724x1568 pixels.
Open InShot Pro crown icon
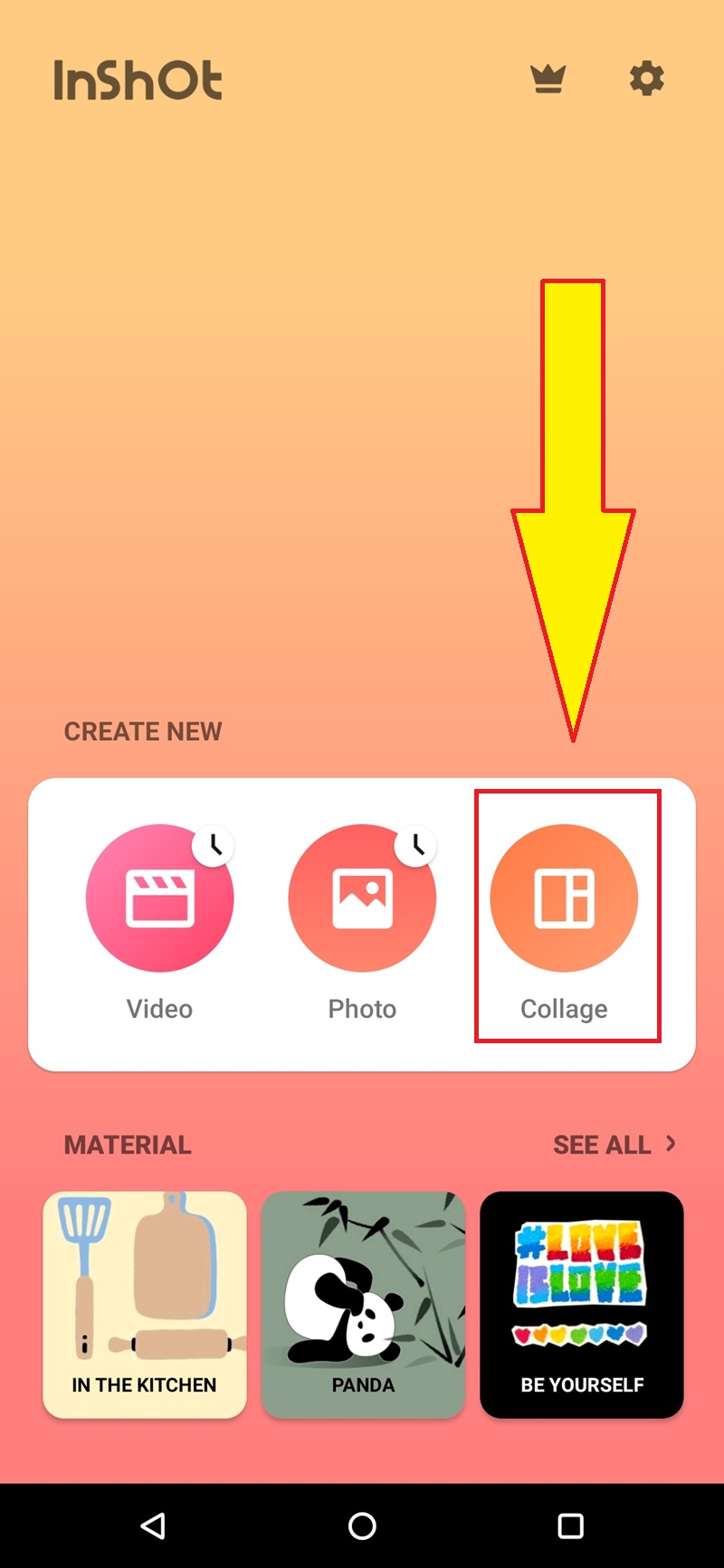(x=550, y=79)
